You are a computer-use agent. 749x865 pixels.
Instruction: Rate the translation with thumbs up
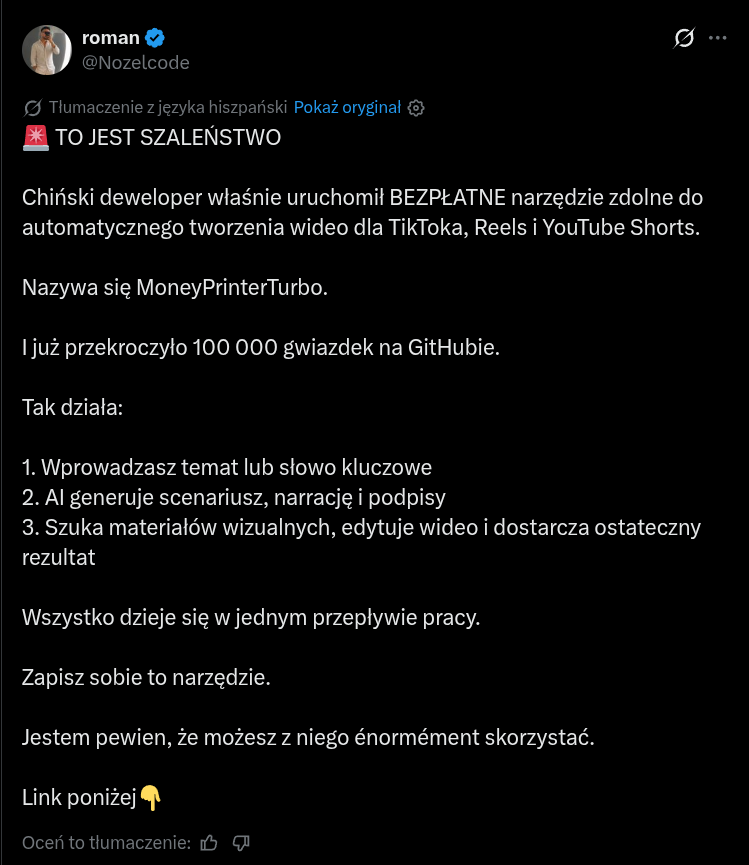tap(208, 842)
